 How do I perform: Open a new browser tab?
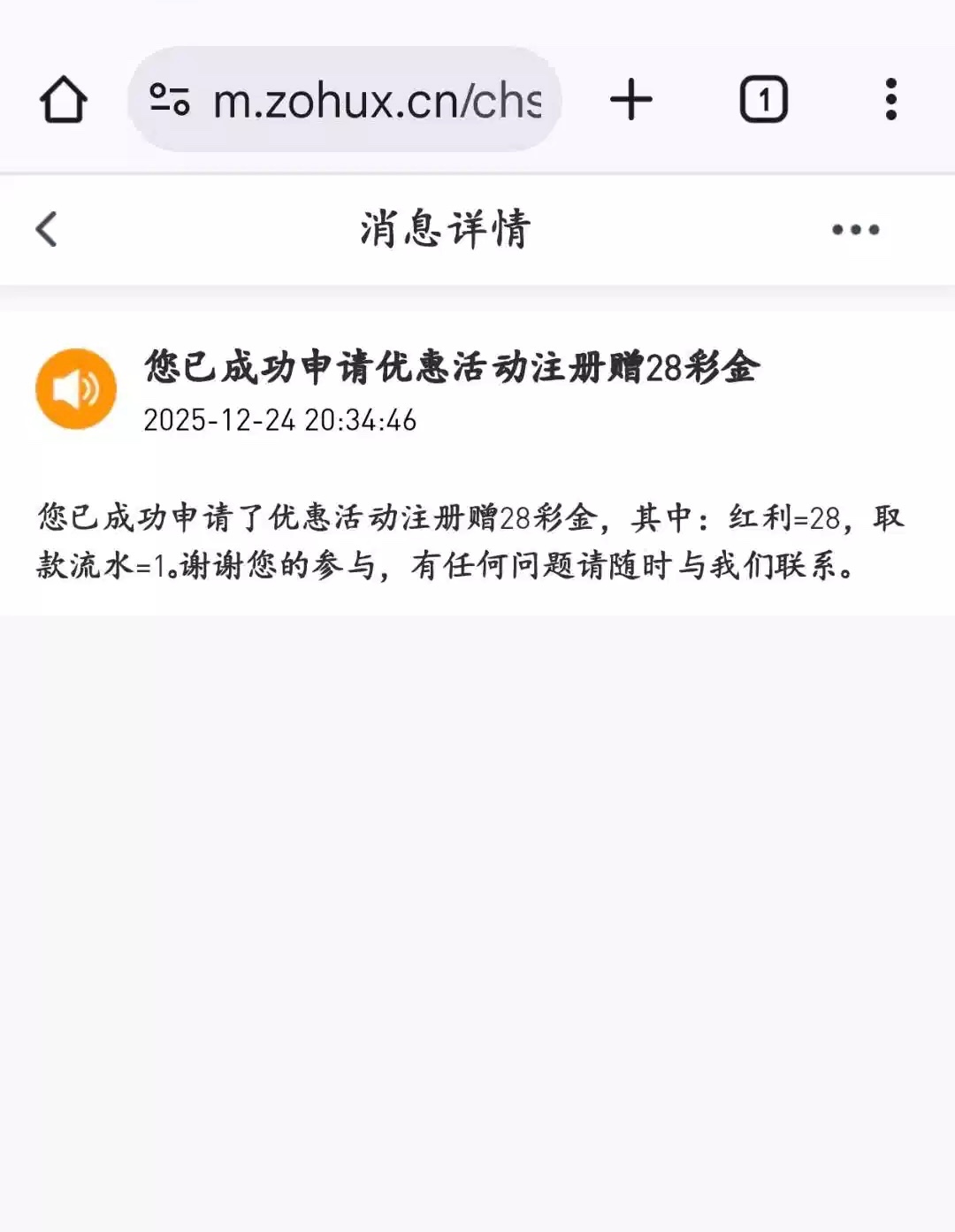tap(631, 99)
